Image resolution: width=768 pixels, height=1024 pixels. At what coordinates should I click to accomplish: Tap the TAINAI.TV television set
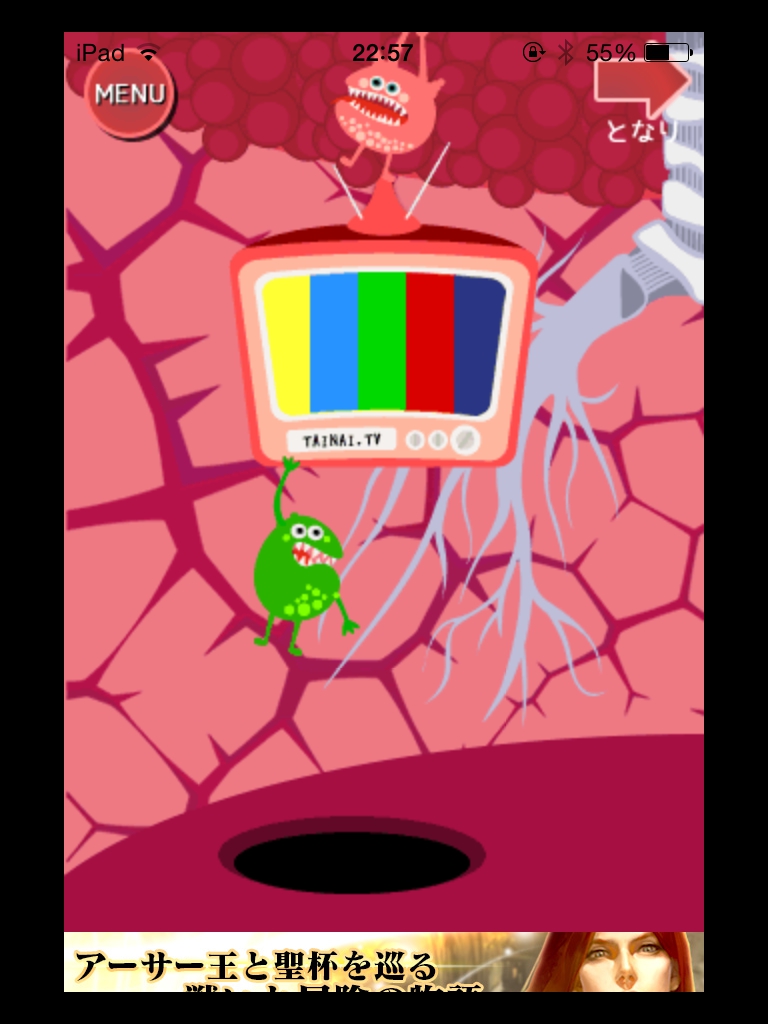(383, 350)
